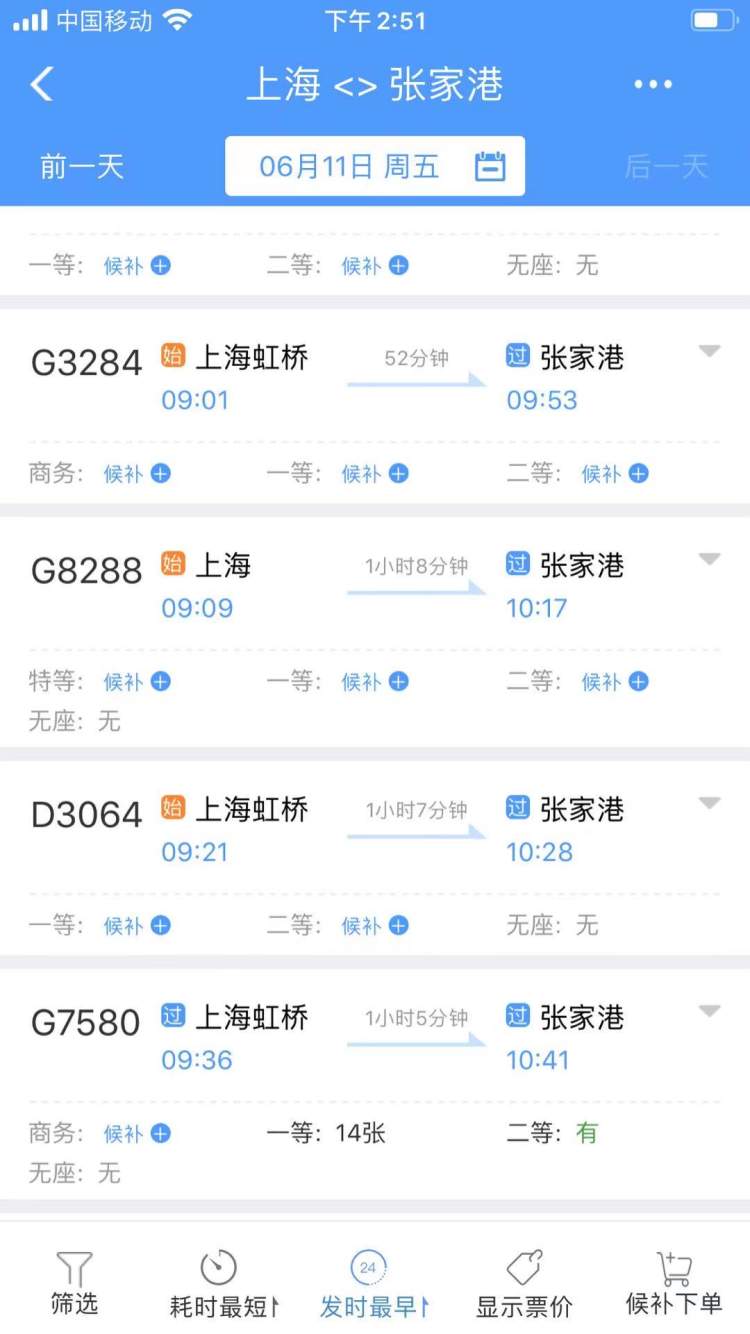Open the date picker showing 06月11日 周五
750x1334 pixels.
(x=375, y=166)
